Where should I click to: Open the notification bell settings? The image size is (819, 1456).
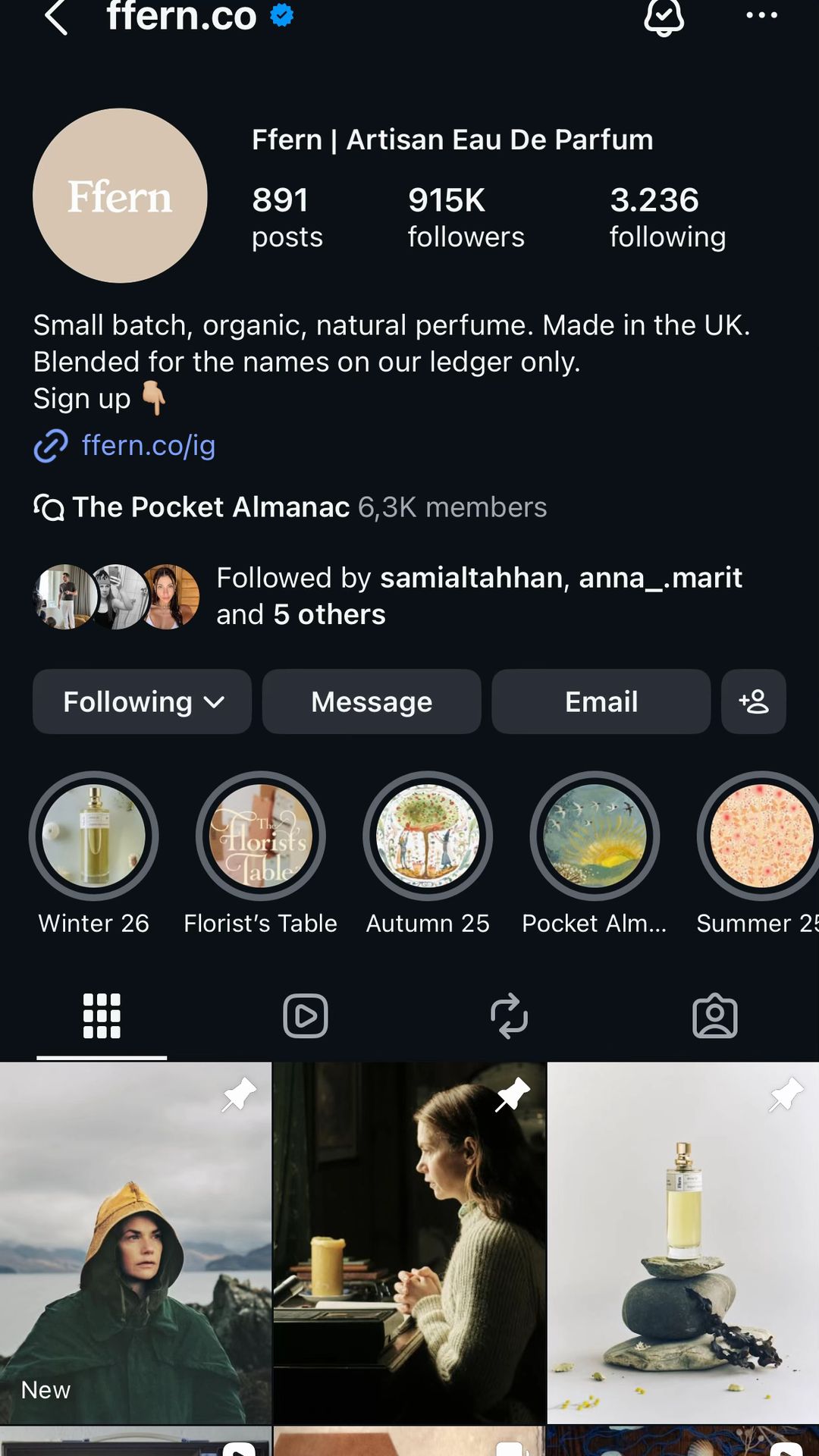point(664,17)
